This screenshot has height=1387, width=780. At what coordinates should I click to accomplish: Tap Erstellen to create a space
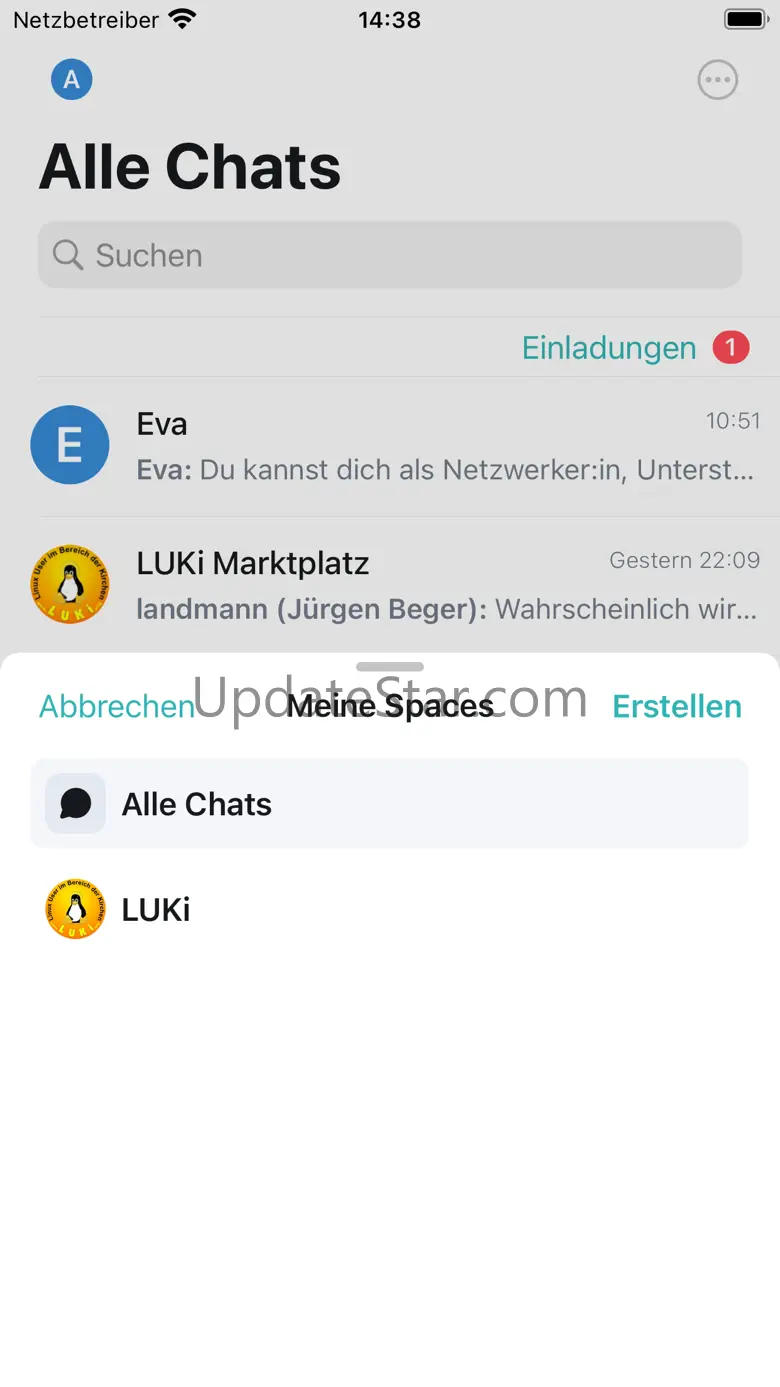click(677, 706)
